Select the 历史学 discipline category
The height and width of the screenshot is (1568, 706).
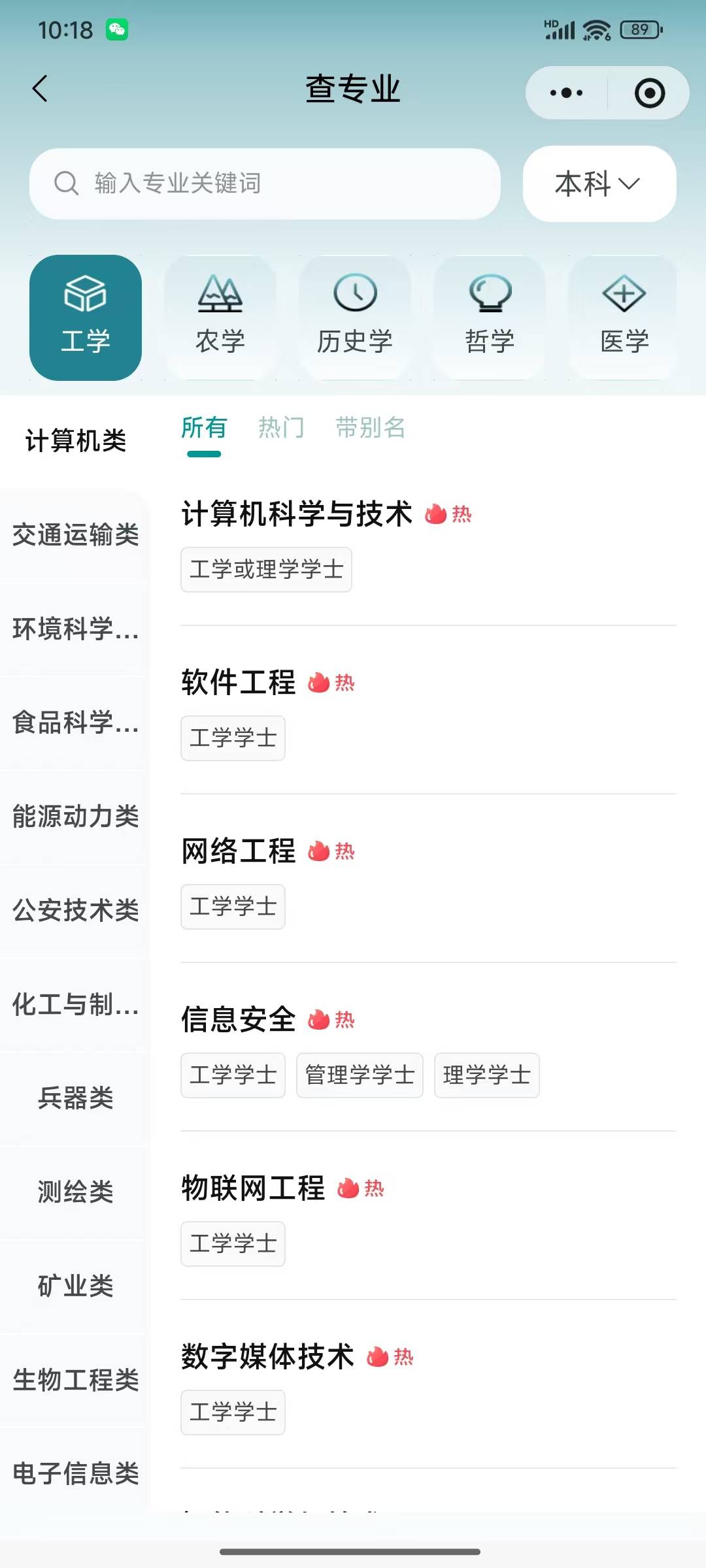pos(355,318)
